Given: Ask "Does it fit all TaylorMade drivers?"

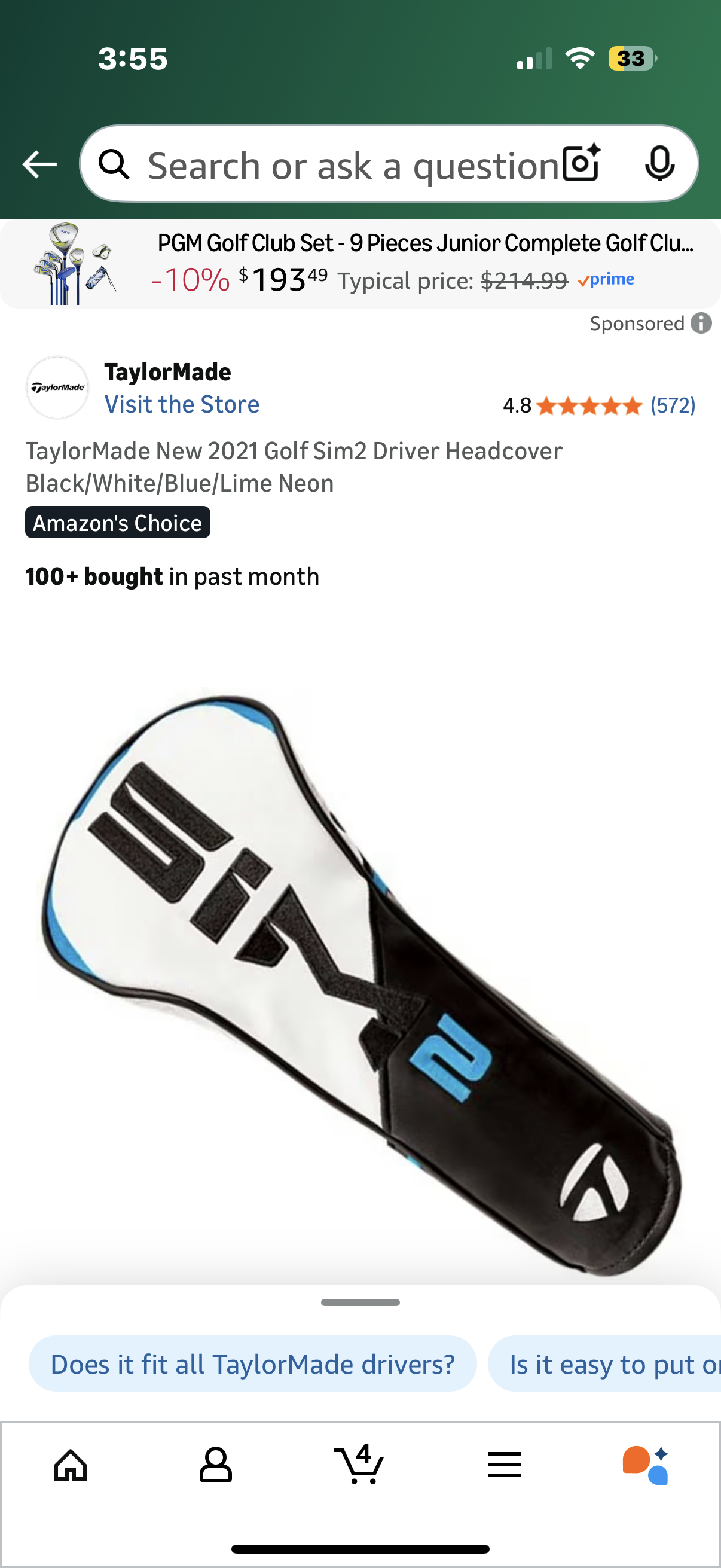Looking at the screenshot, I should pyautogui.click(x=252, y=1364).
